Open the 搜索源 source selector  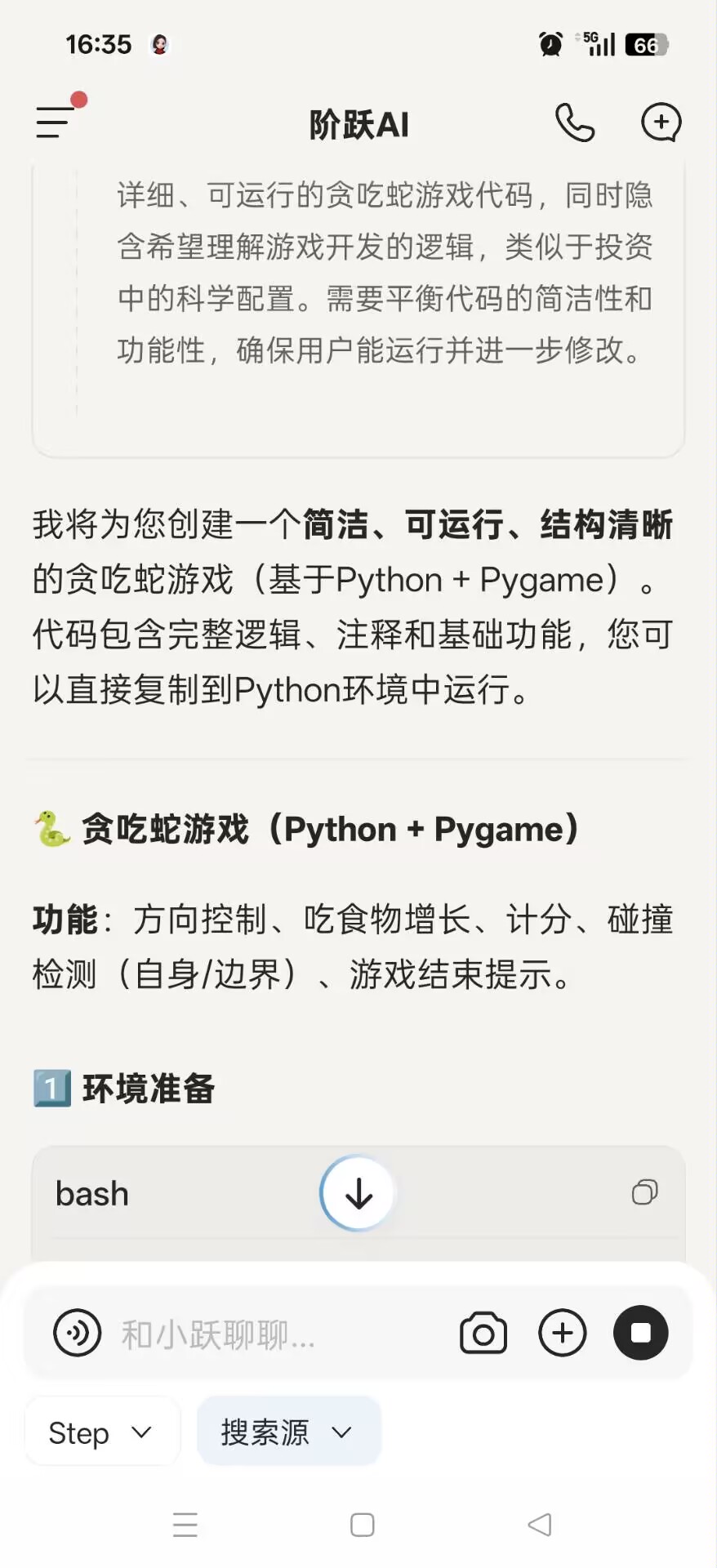(x=287, y=1431)
